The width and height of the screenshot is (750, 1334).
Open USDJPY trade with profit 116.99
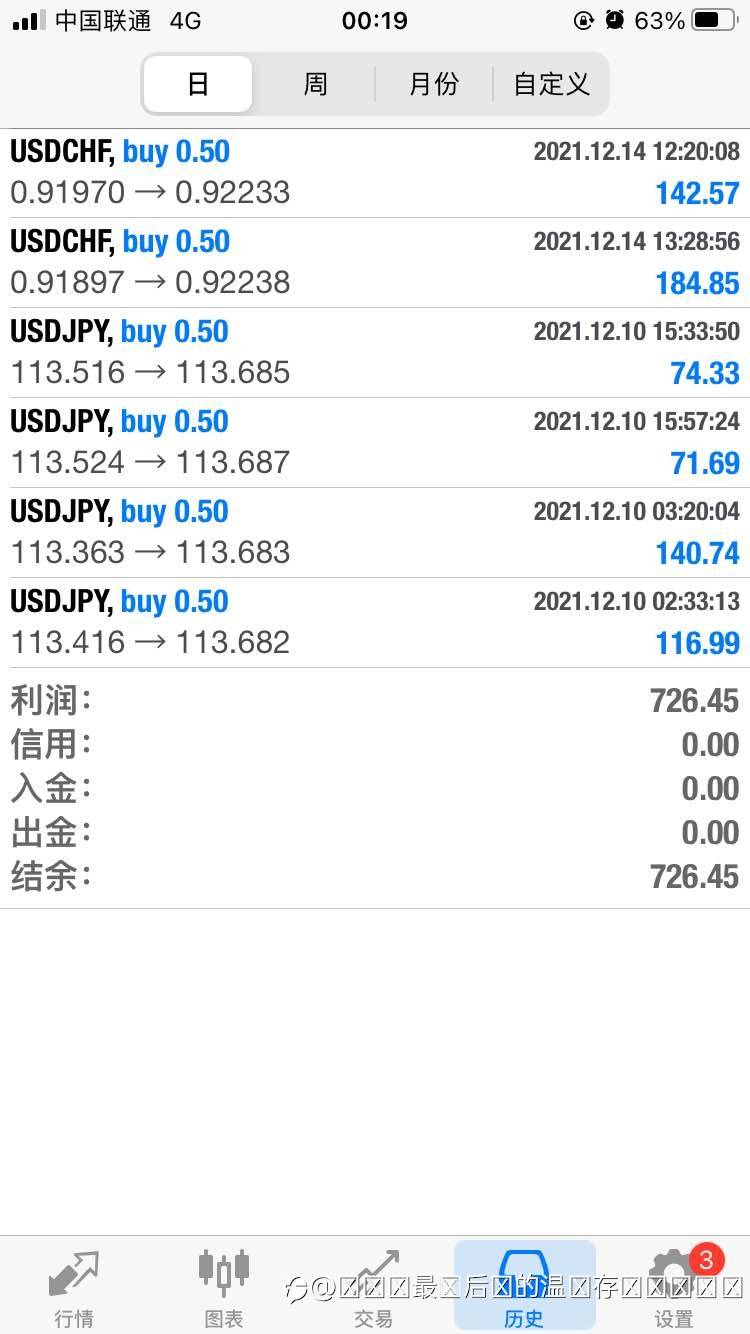[x=375, y=623]
